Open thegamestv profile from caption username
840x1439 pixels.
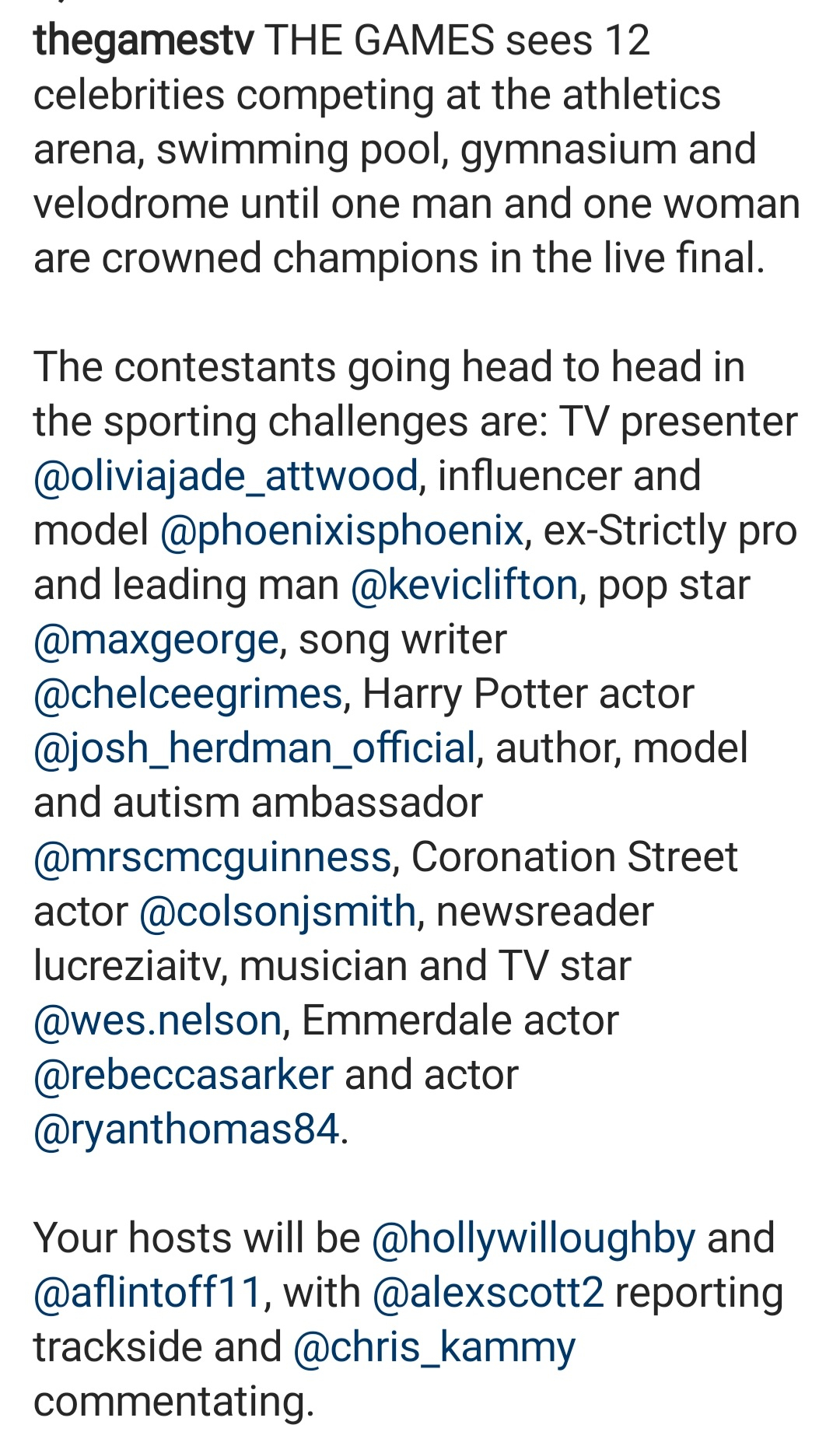[144, 40]
